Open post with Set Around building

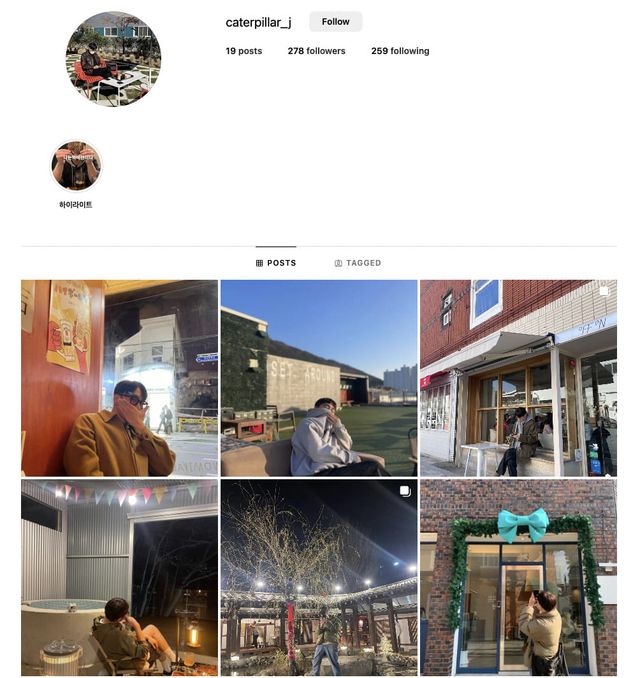[x=319, y=378]
